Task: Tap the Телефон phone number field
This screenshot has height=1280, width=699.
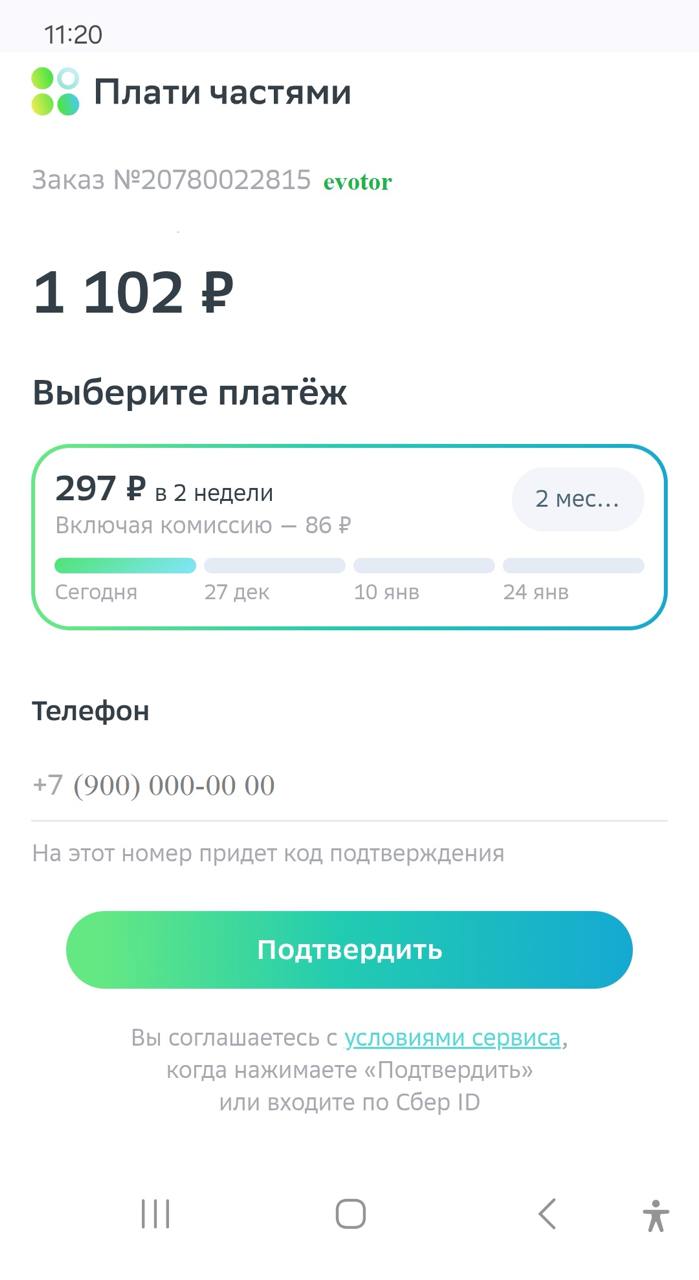Action: 349,785
